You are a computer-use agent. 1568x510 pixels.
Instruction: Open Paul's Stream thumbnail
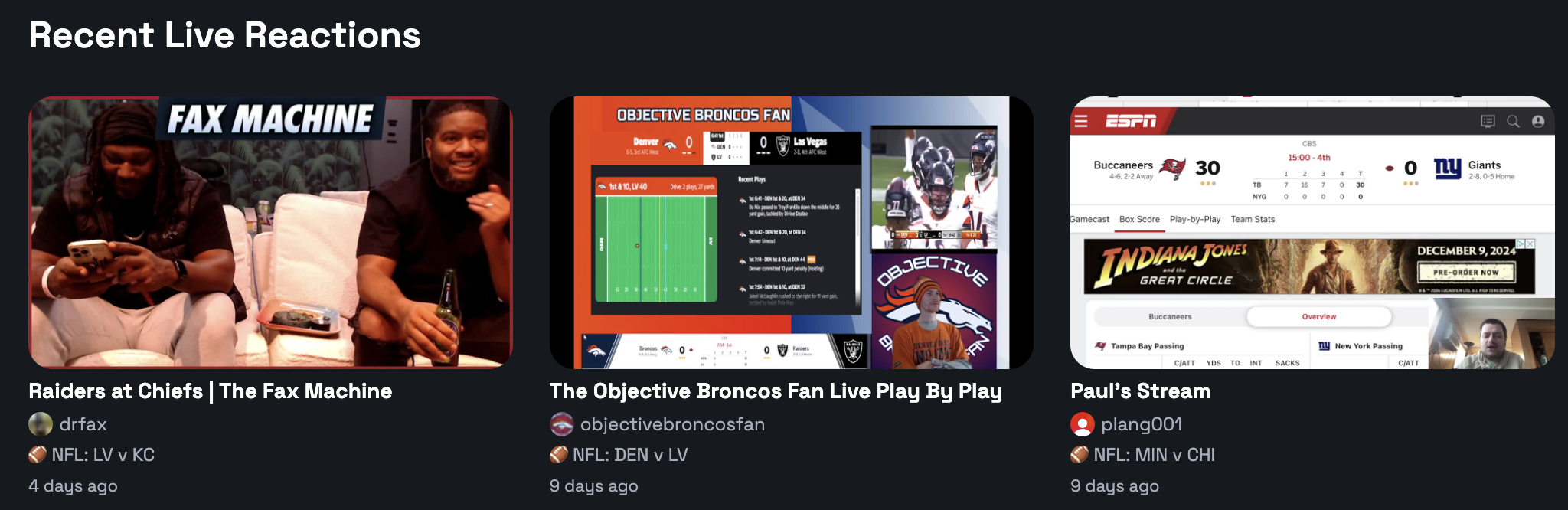(1312, 232)
